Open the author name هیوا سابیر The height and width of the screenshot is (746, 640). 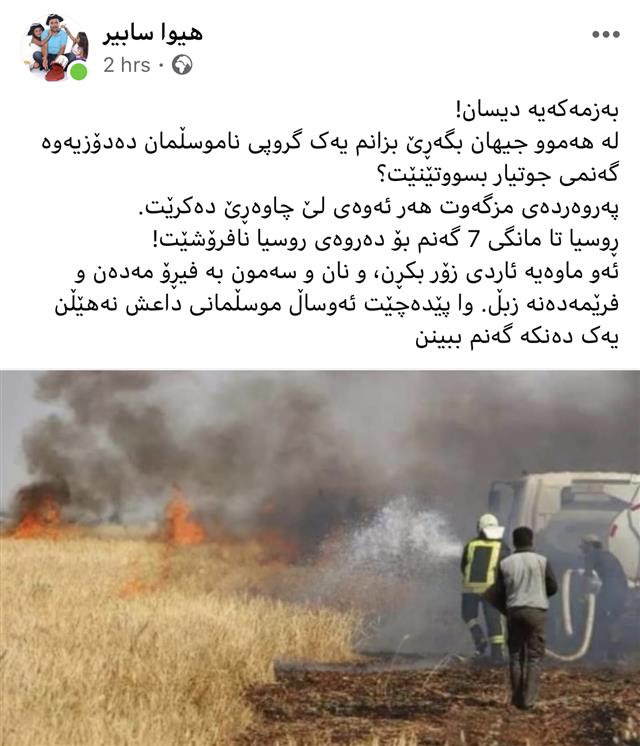click(x=153, y=33)
